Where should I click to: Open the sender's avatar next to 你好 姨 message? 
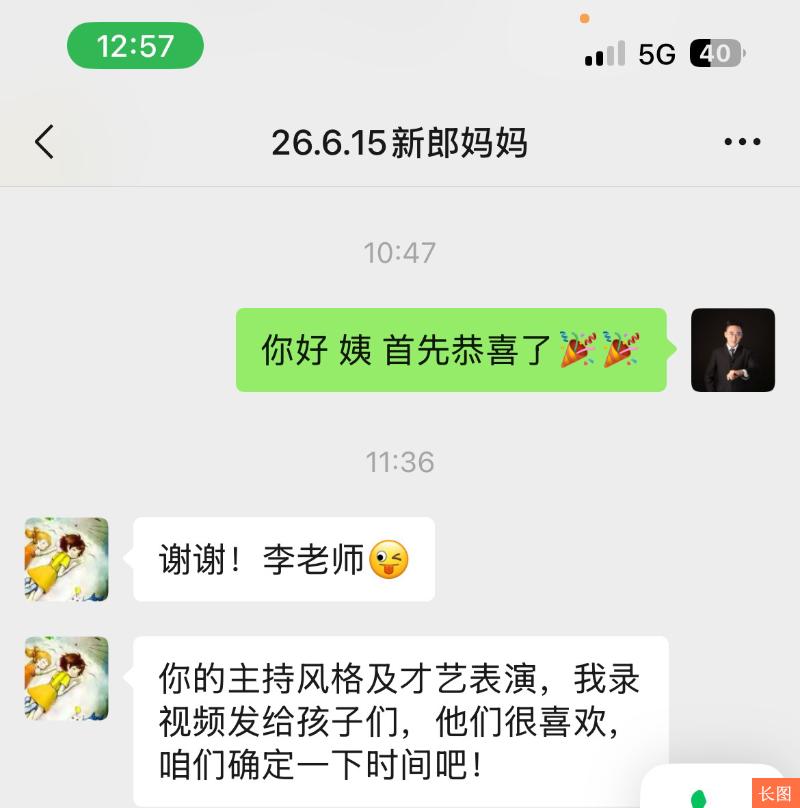[732, 350]
